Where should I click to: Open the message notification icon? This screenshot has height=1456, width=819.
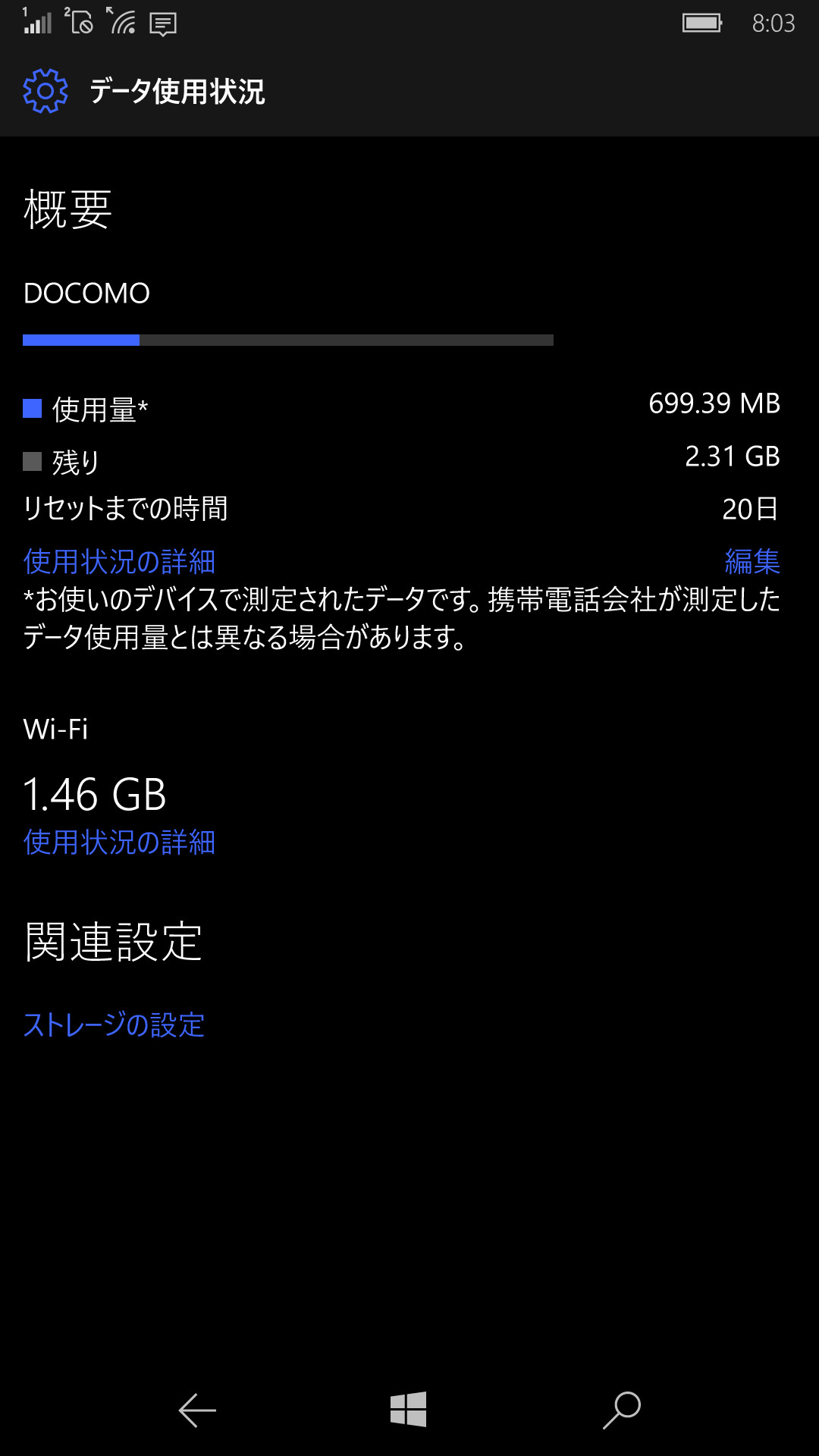point(163,23)
